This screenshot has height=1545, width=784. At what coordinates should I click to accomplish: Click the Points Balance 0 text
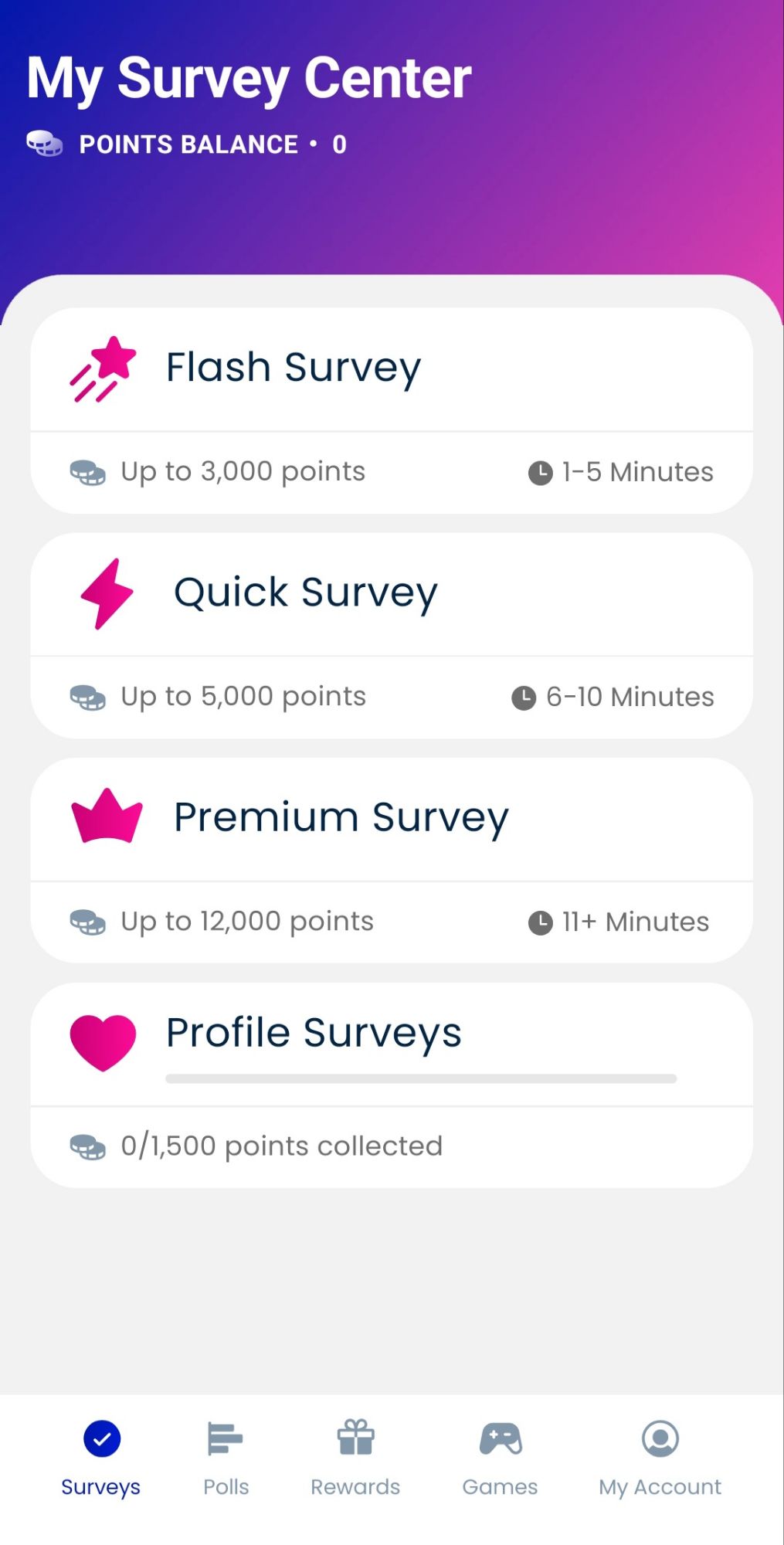(340, 144)
